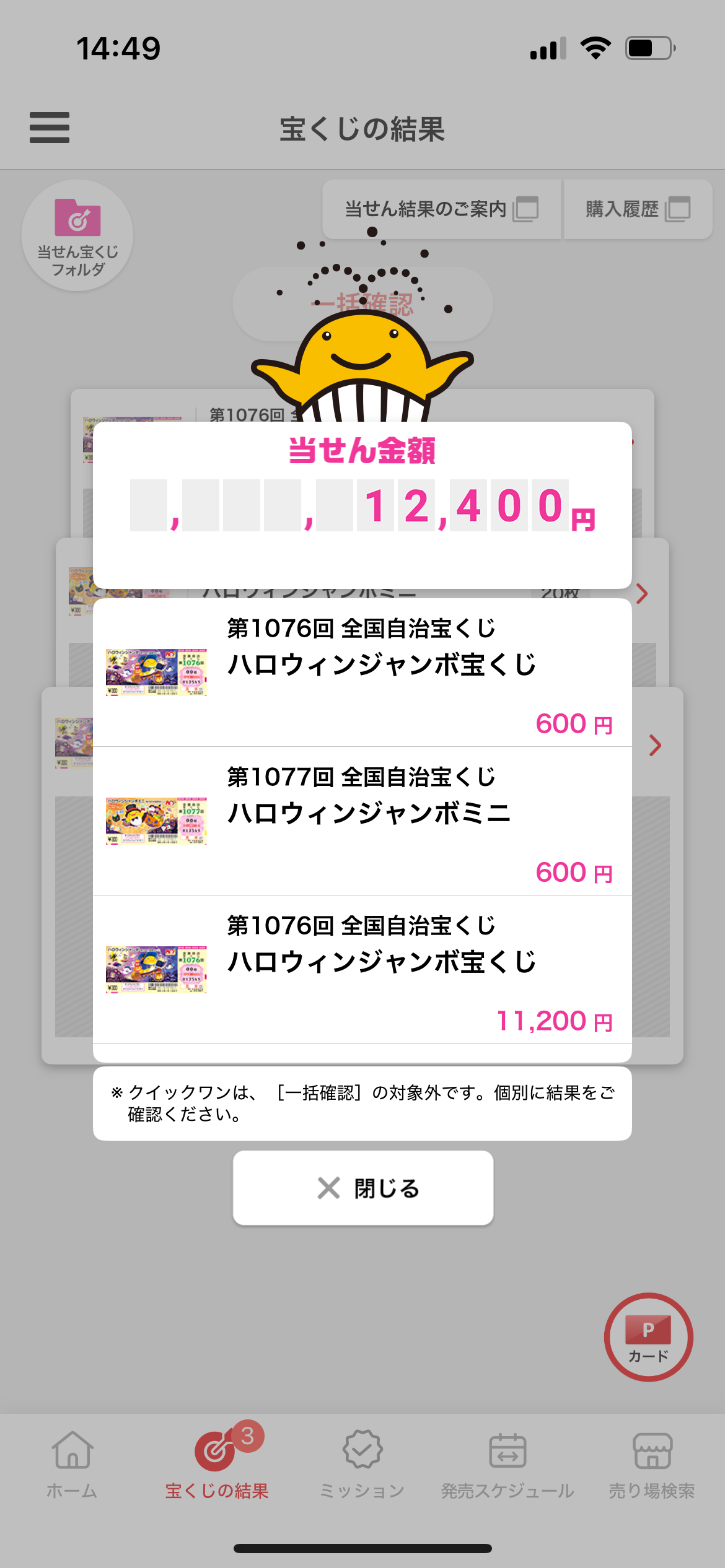Open the hamburger menu
Image resolution: width=725 pixels, height=1568 pixels.
[50, 128]
